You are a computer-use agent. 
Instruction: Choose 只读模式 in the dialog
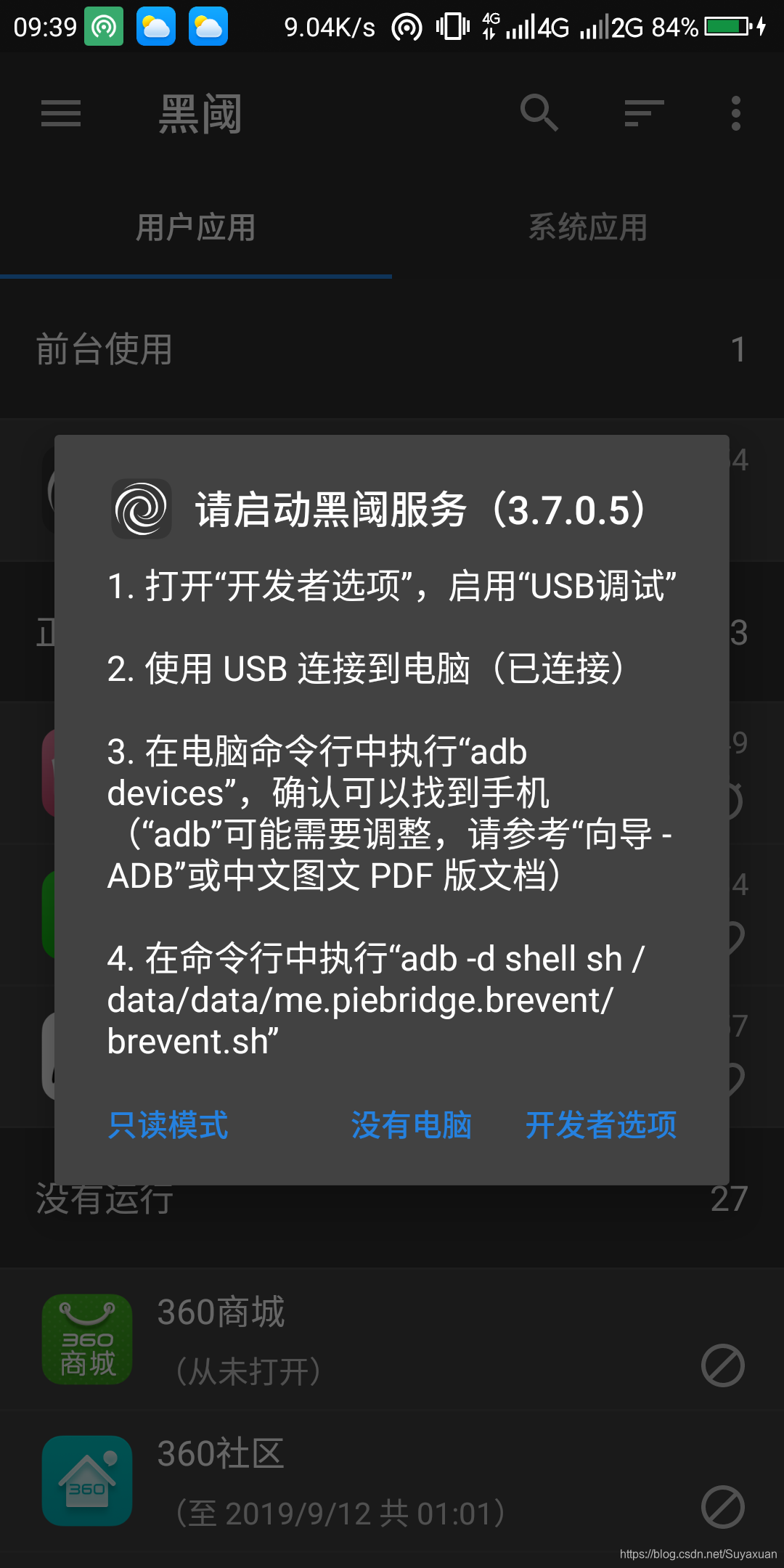tap(168, 1125)
